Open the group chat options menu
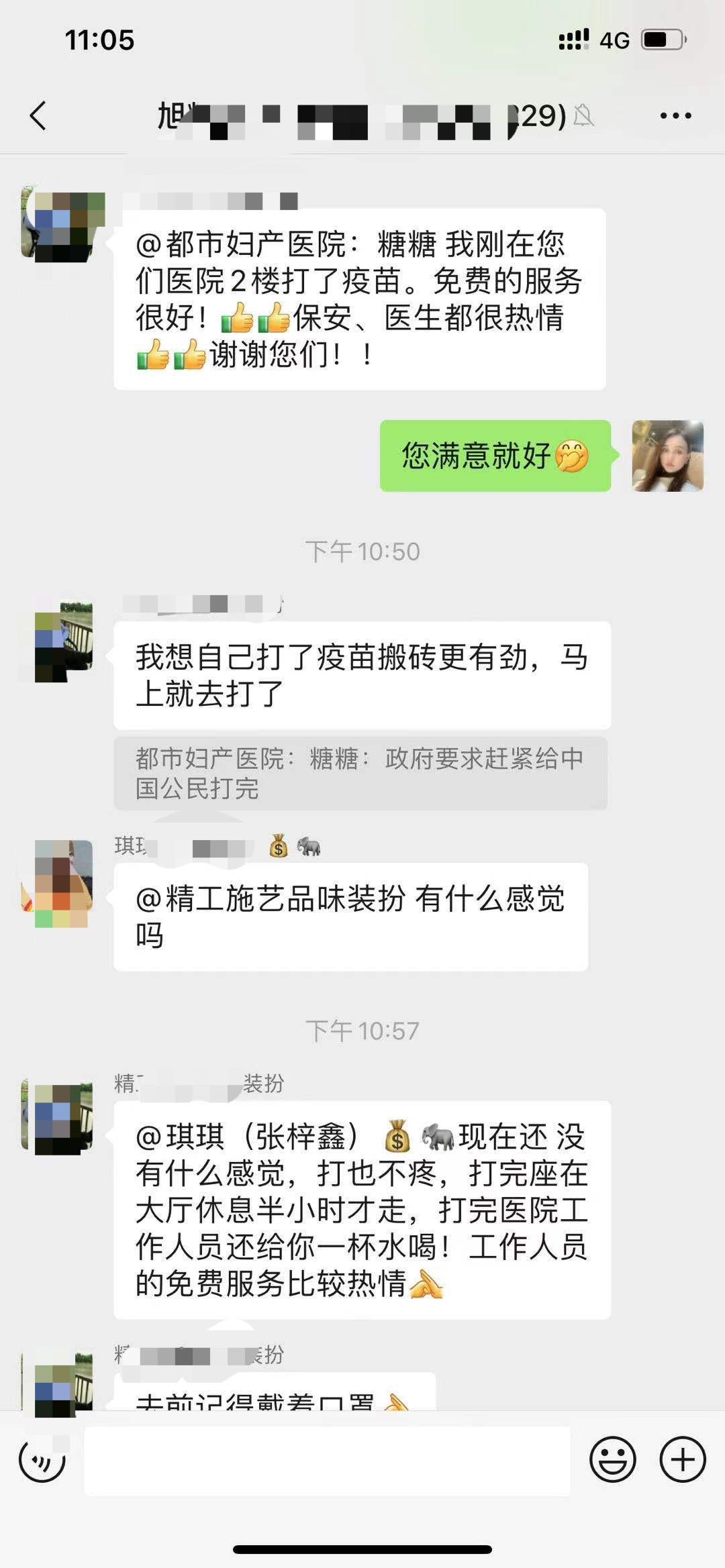725x1568 pixels. click(x=675, y=116)
